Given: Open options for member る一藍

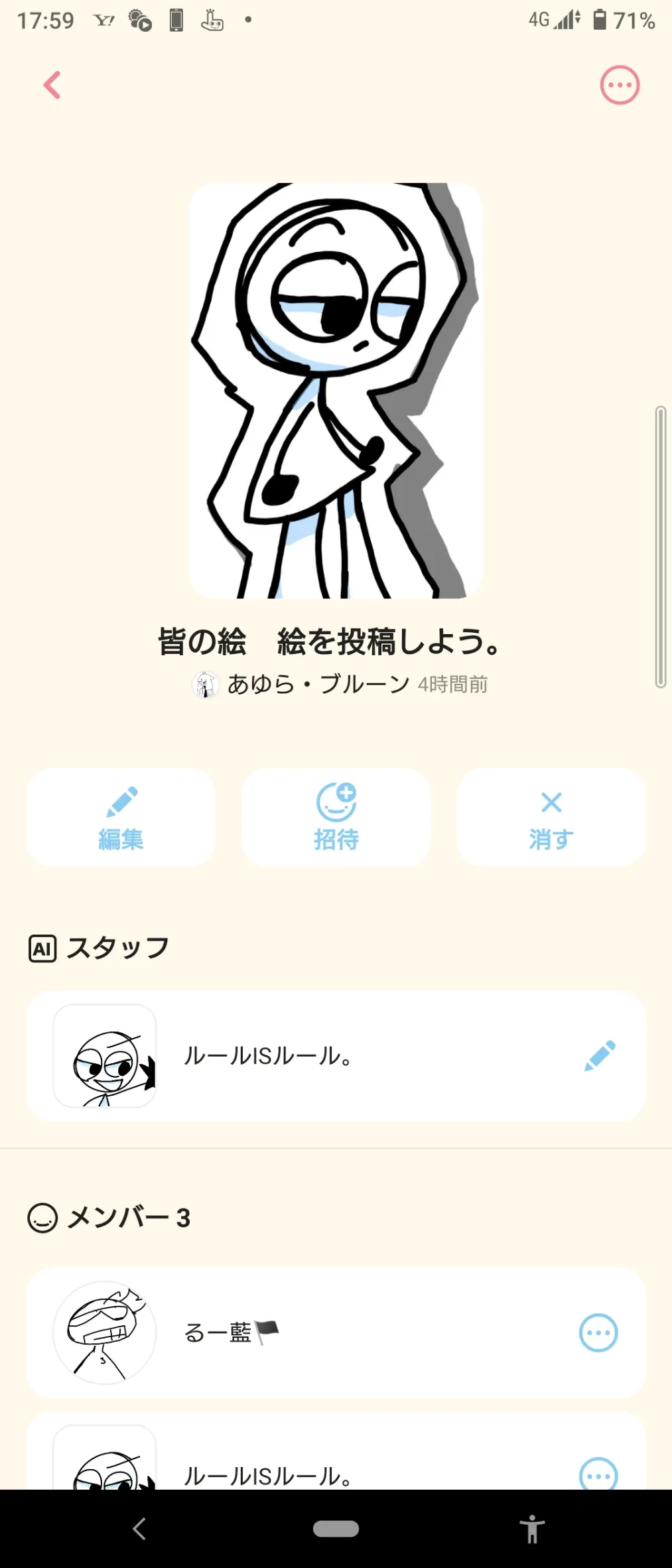Looking at the screenshot, I should click(598, 1333).
